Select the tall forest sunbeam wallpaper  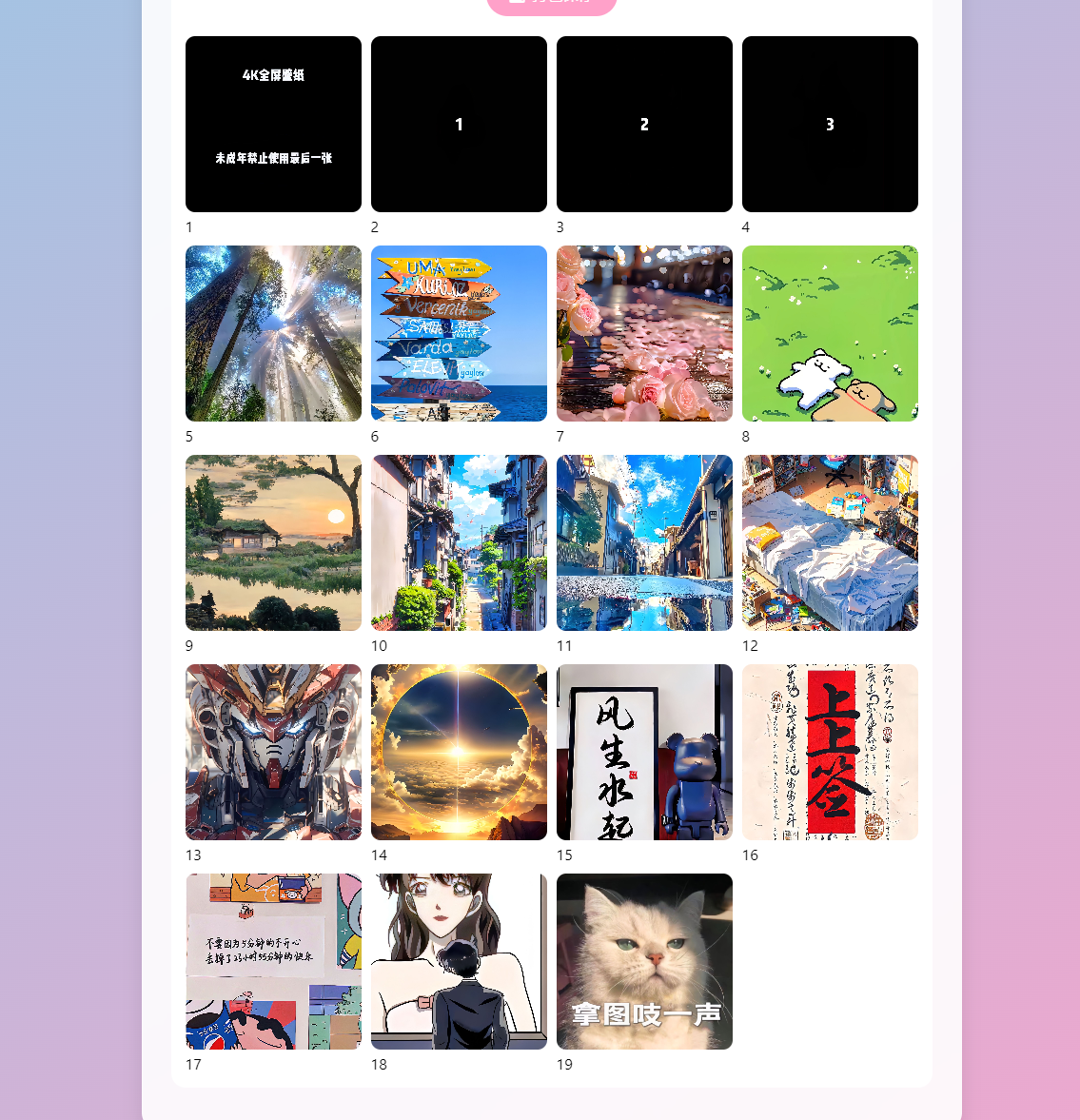pyautogui.click(x=273, y=333)
